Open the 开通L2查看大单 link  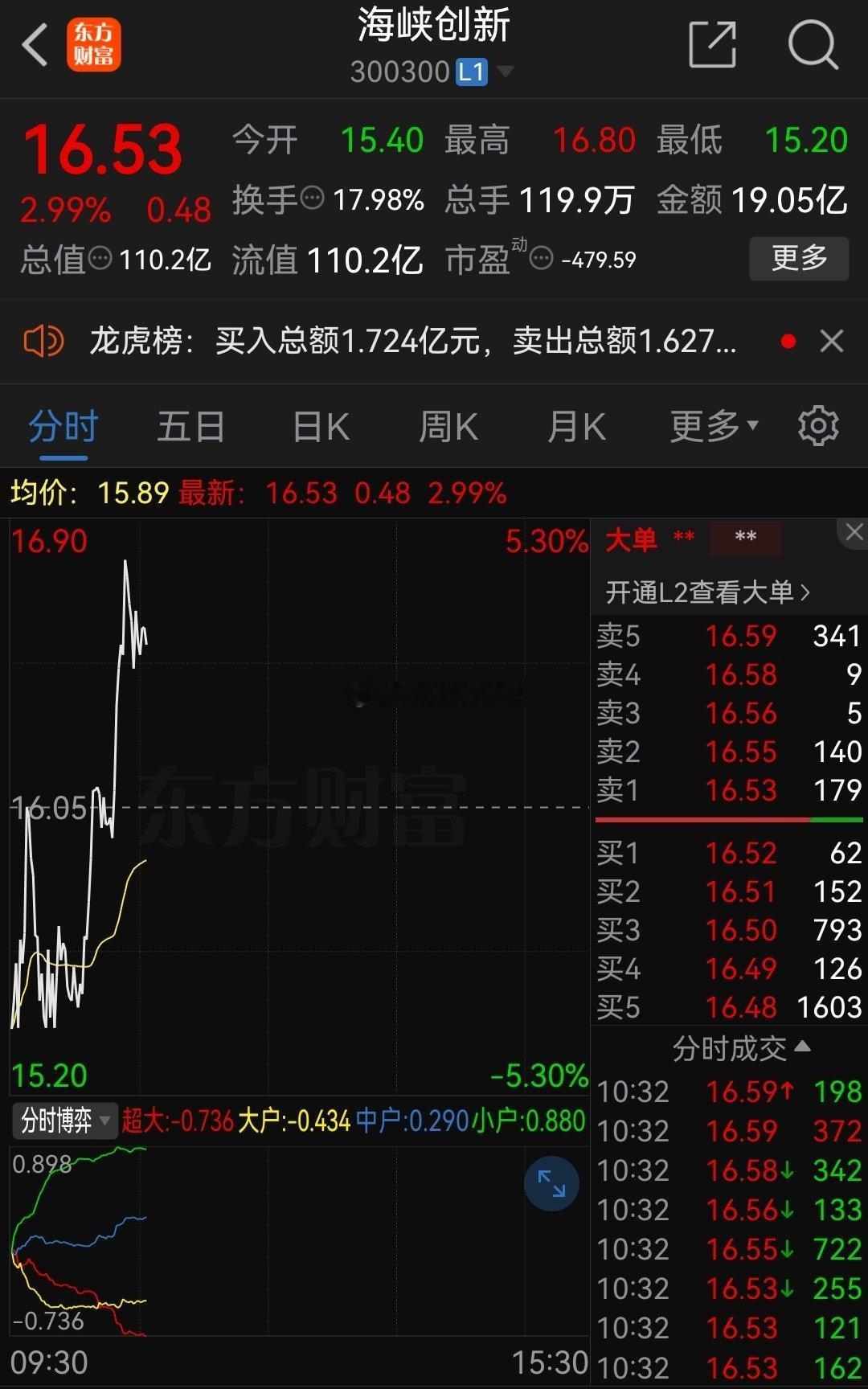click(710, 592)
